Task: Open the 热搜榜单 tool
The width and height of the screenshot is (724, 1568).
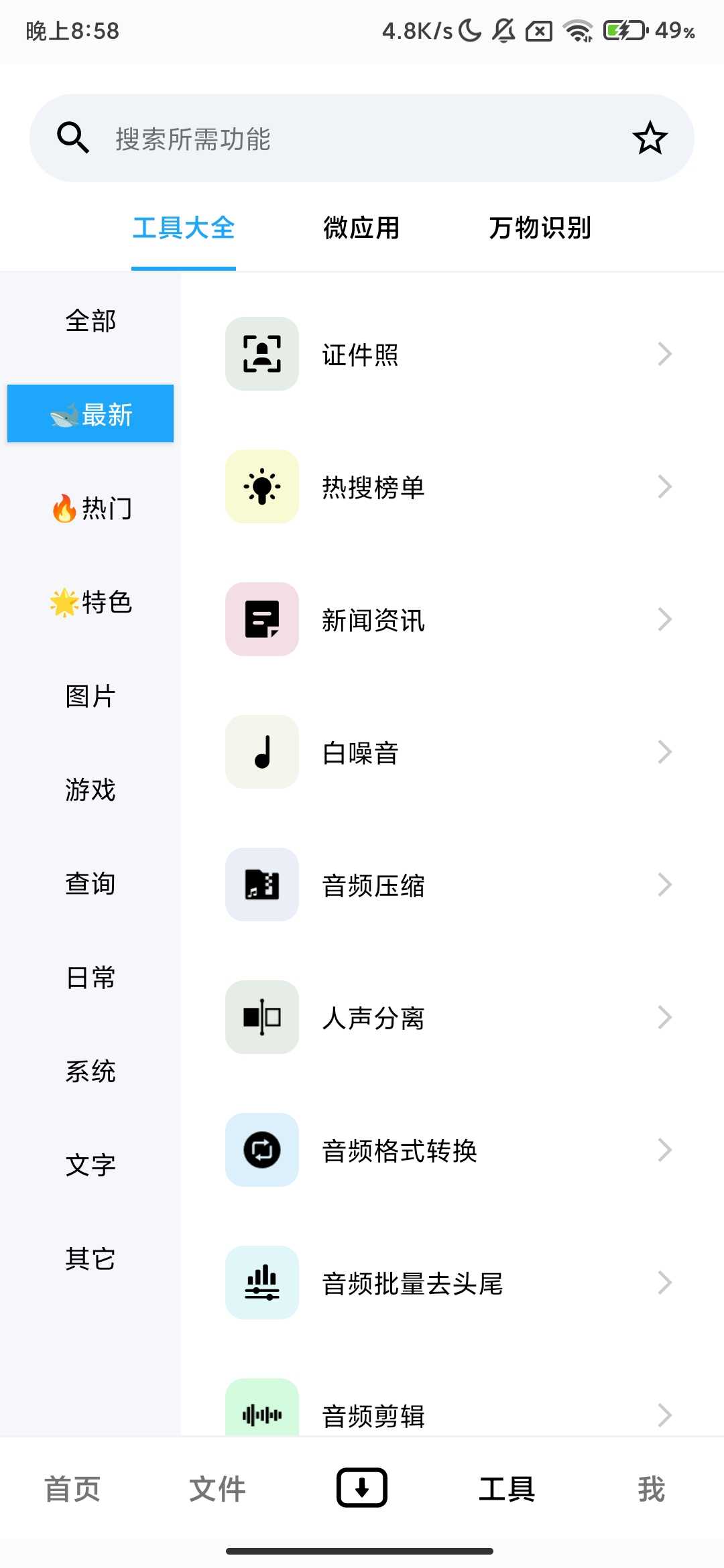Action: 449,486
